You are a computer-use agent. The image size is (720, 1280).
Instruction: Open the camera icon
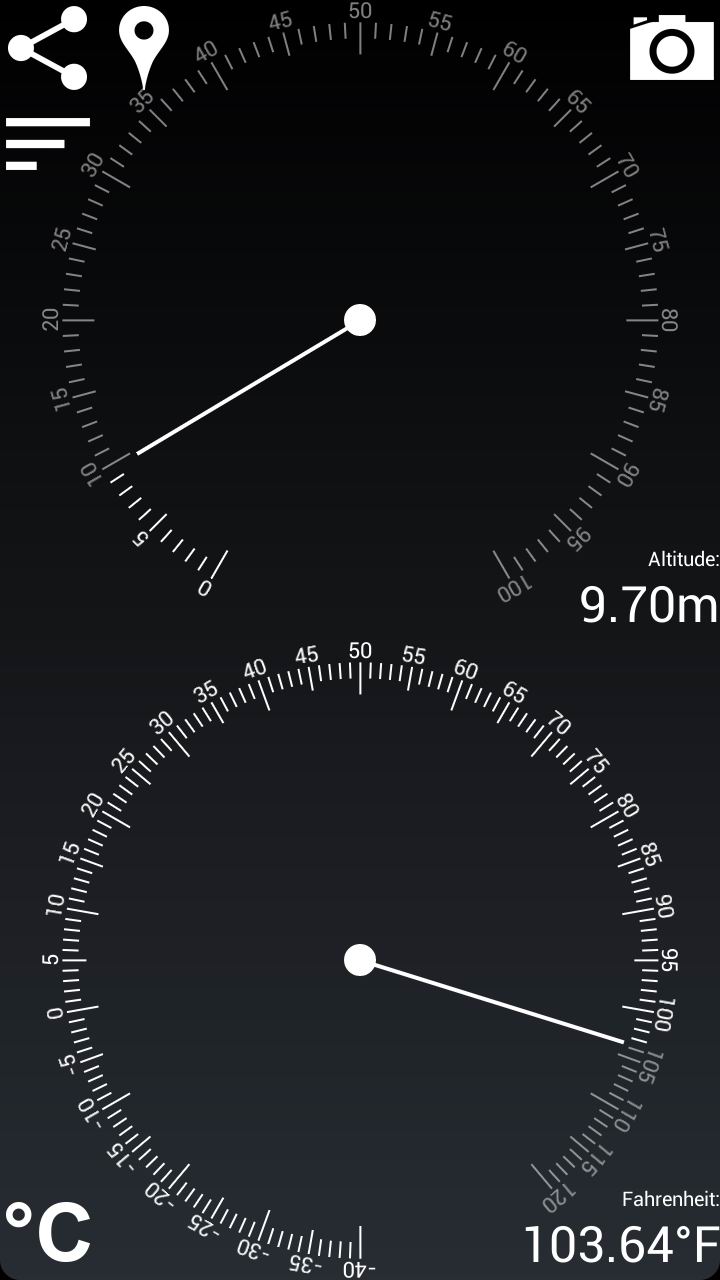pos(671,47)
